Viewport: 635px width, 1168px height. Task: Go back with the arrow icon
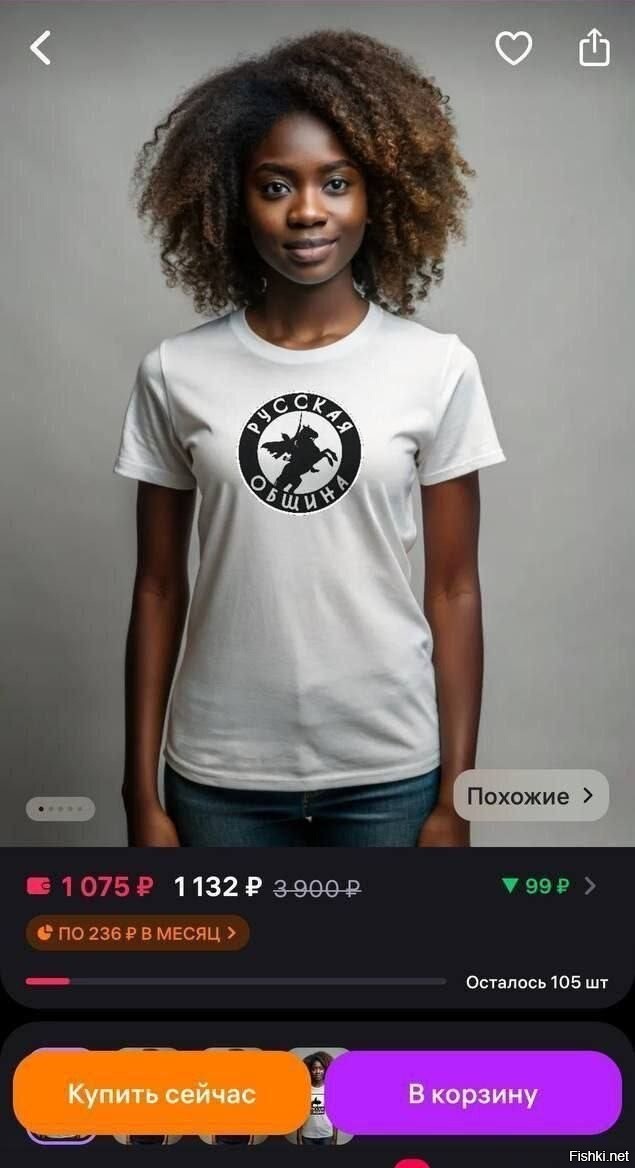[40, 48]
